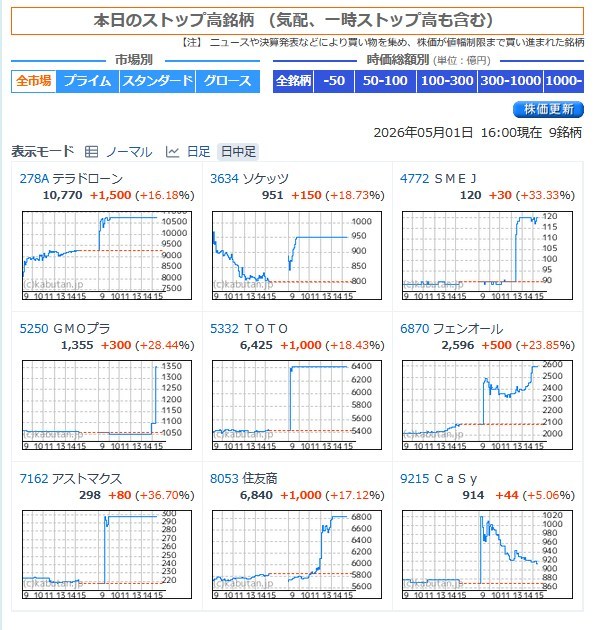Select the プライム market tab
The width and height of the screenshot is (600, 630).
coord(87,81)
